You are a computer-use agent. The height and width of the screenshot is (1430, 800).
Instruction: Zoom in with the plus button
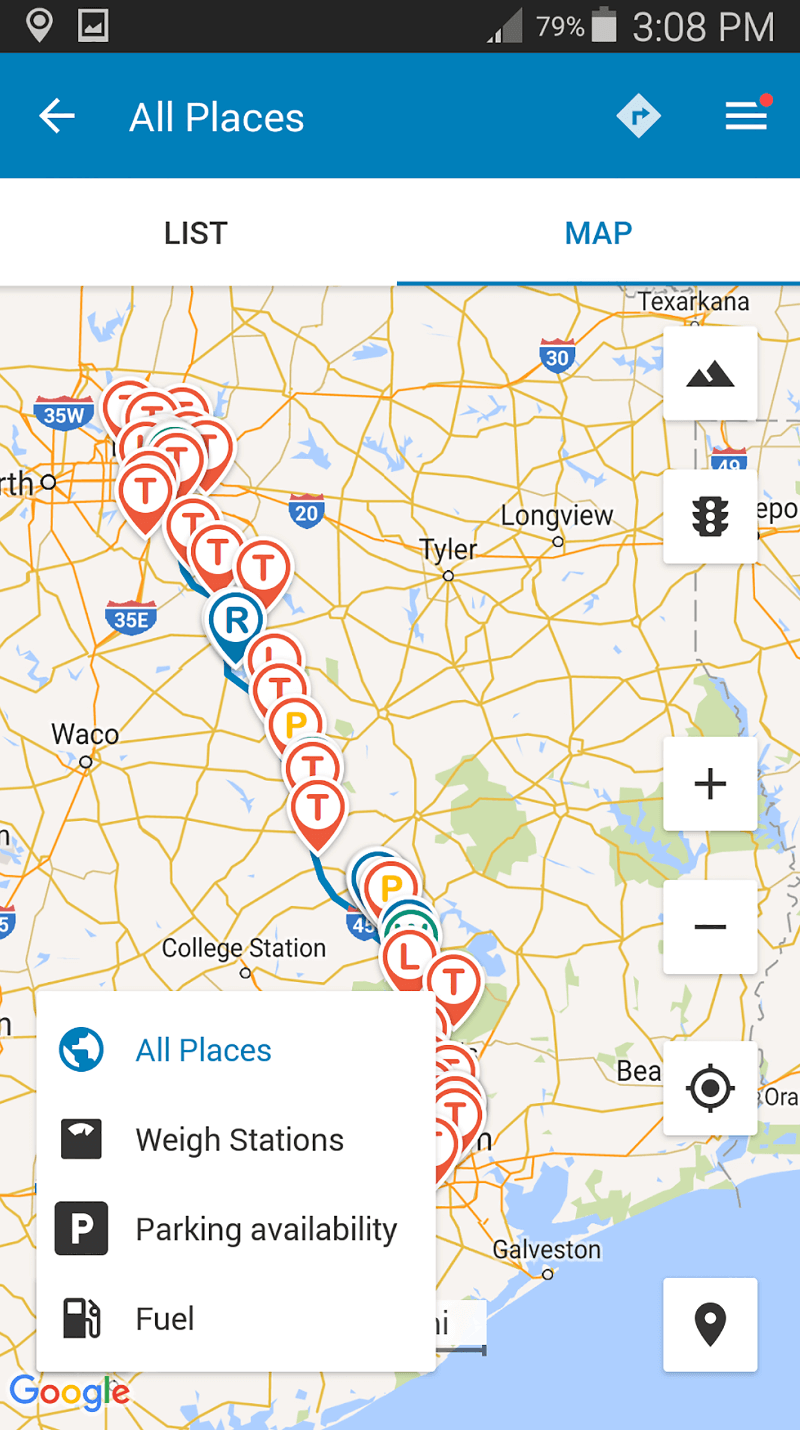coord(710,784)
